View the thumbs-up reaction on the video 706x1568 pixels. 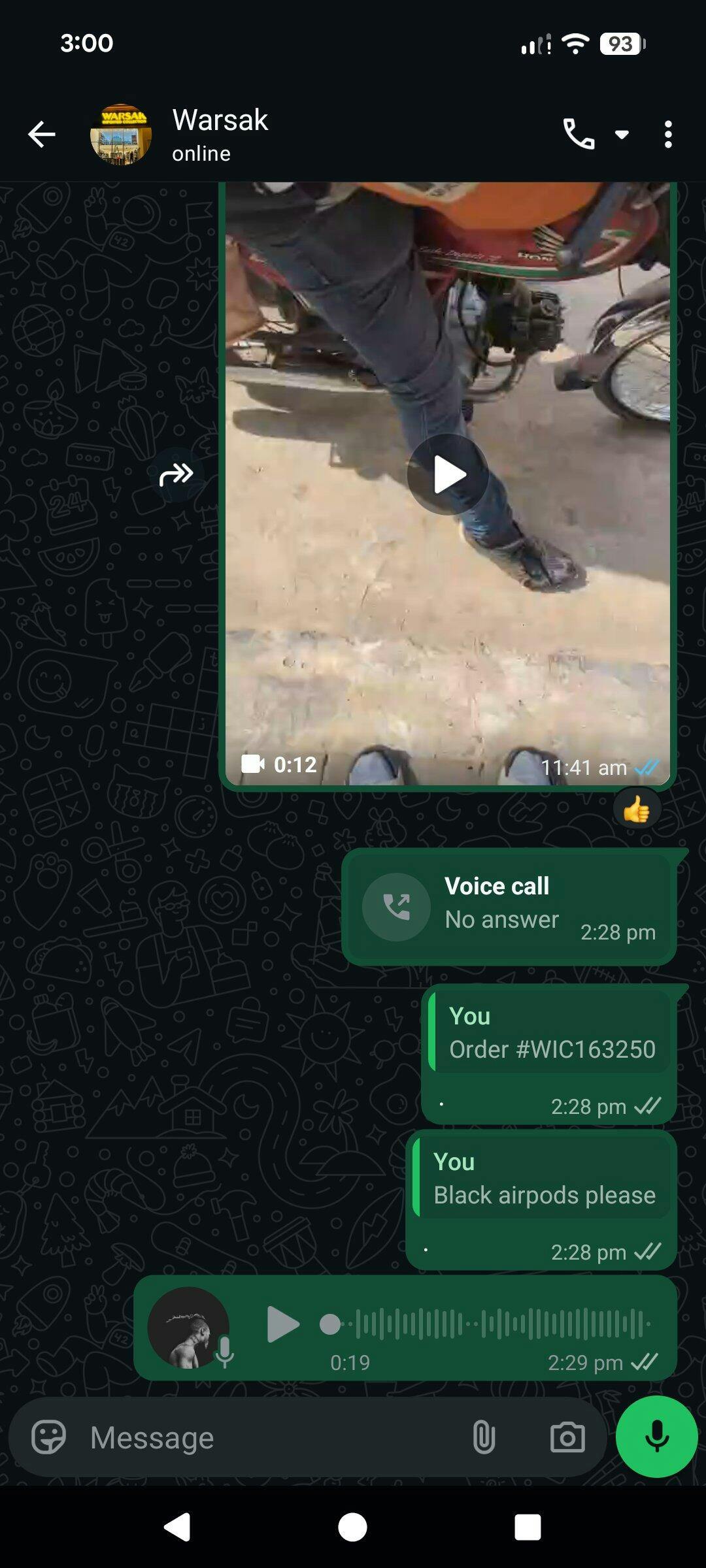(x=637, y=811)
